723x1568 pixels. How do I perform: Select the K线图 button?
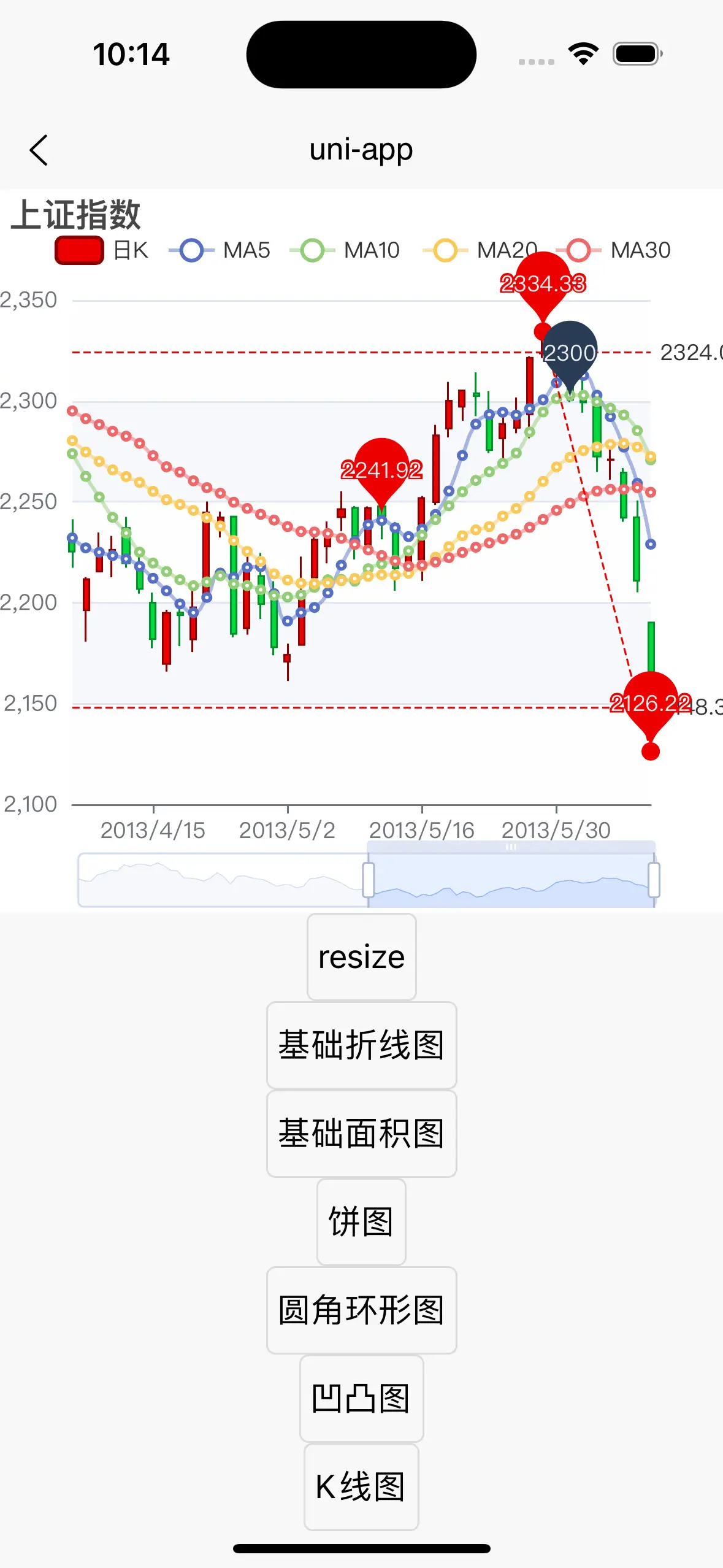click(x=362, y=1487)
